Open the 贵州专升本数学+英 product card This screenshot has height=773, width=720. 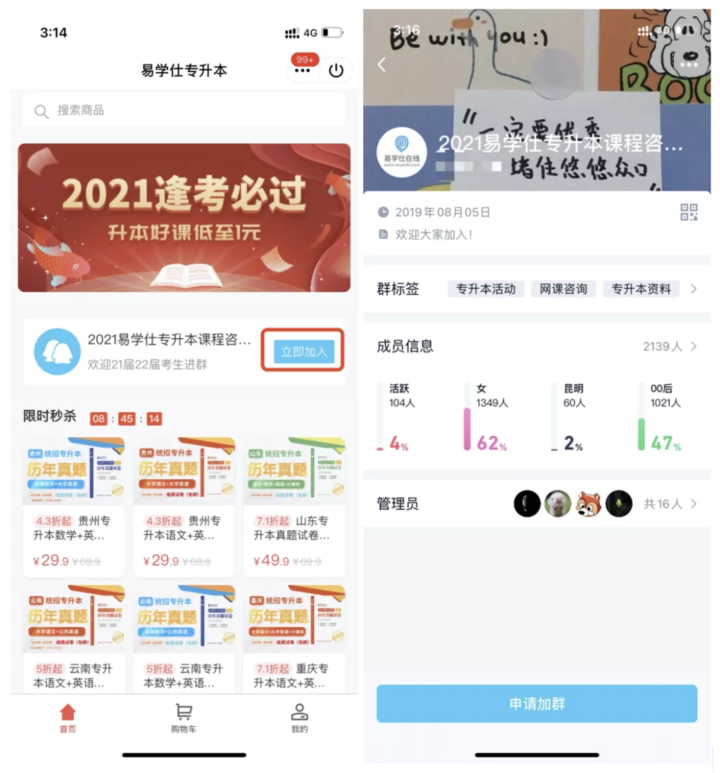tap(74, 505)
